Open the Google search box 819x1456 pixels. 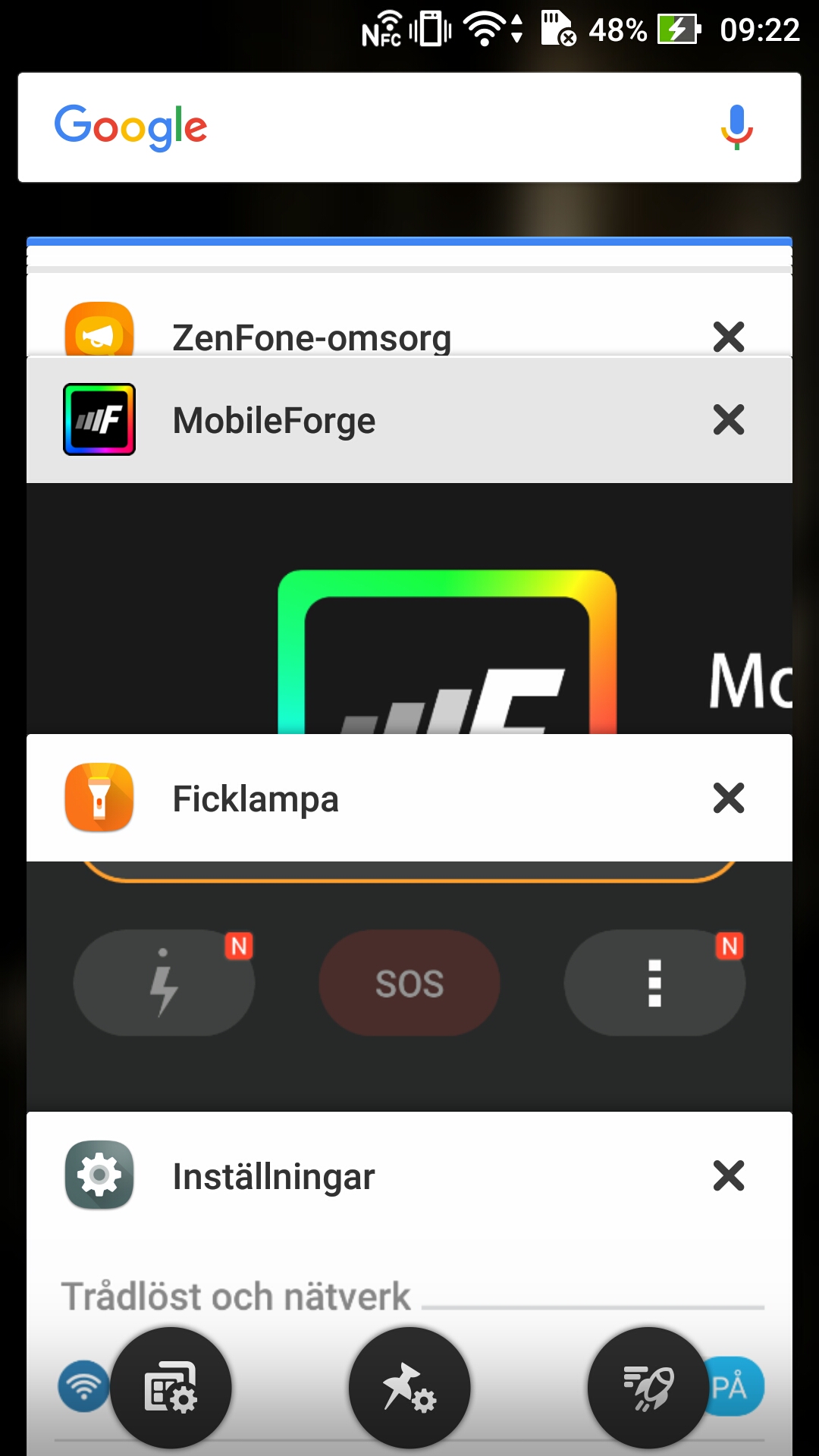[x=379, y=127]
